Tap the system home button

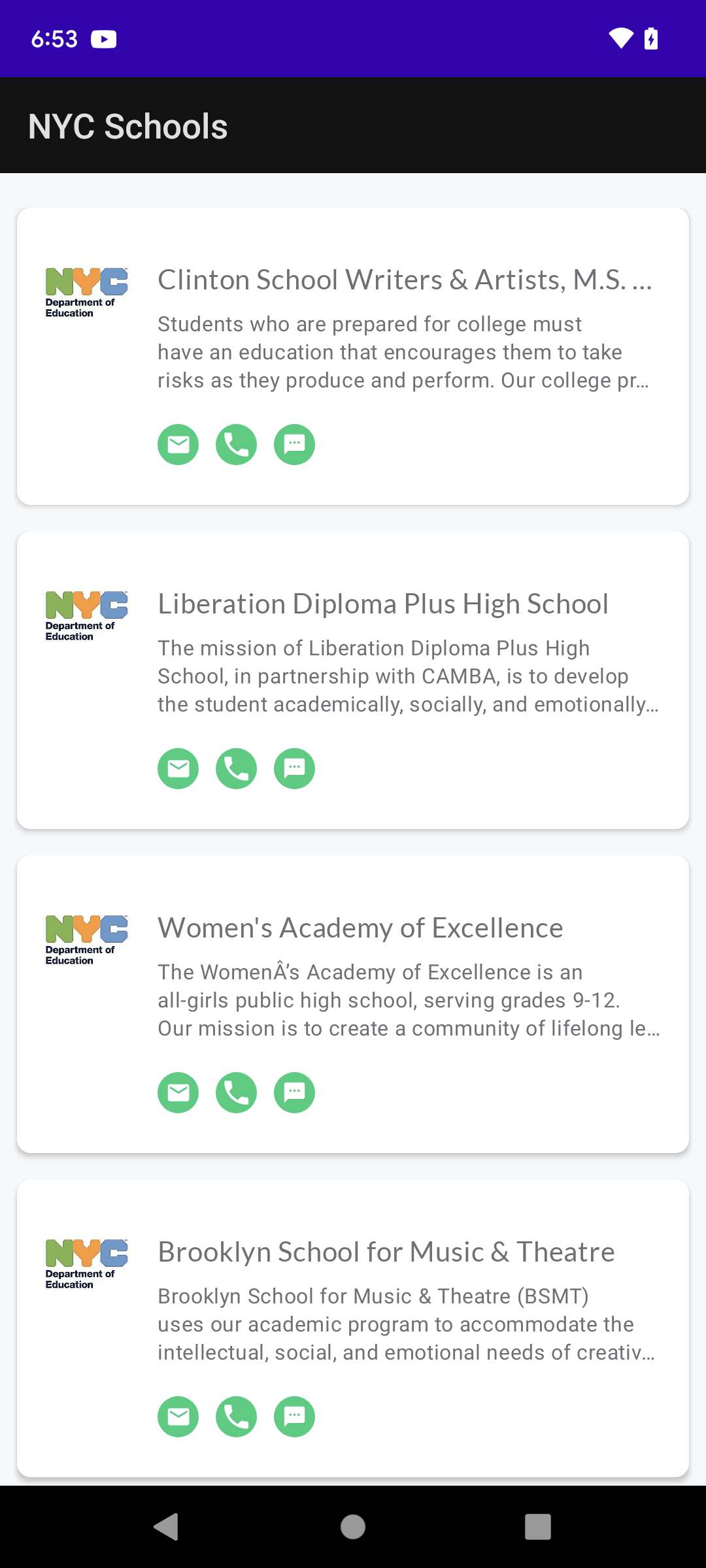pos(353,1527)
